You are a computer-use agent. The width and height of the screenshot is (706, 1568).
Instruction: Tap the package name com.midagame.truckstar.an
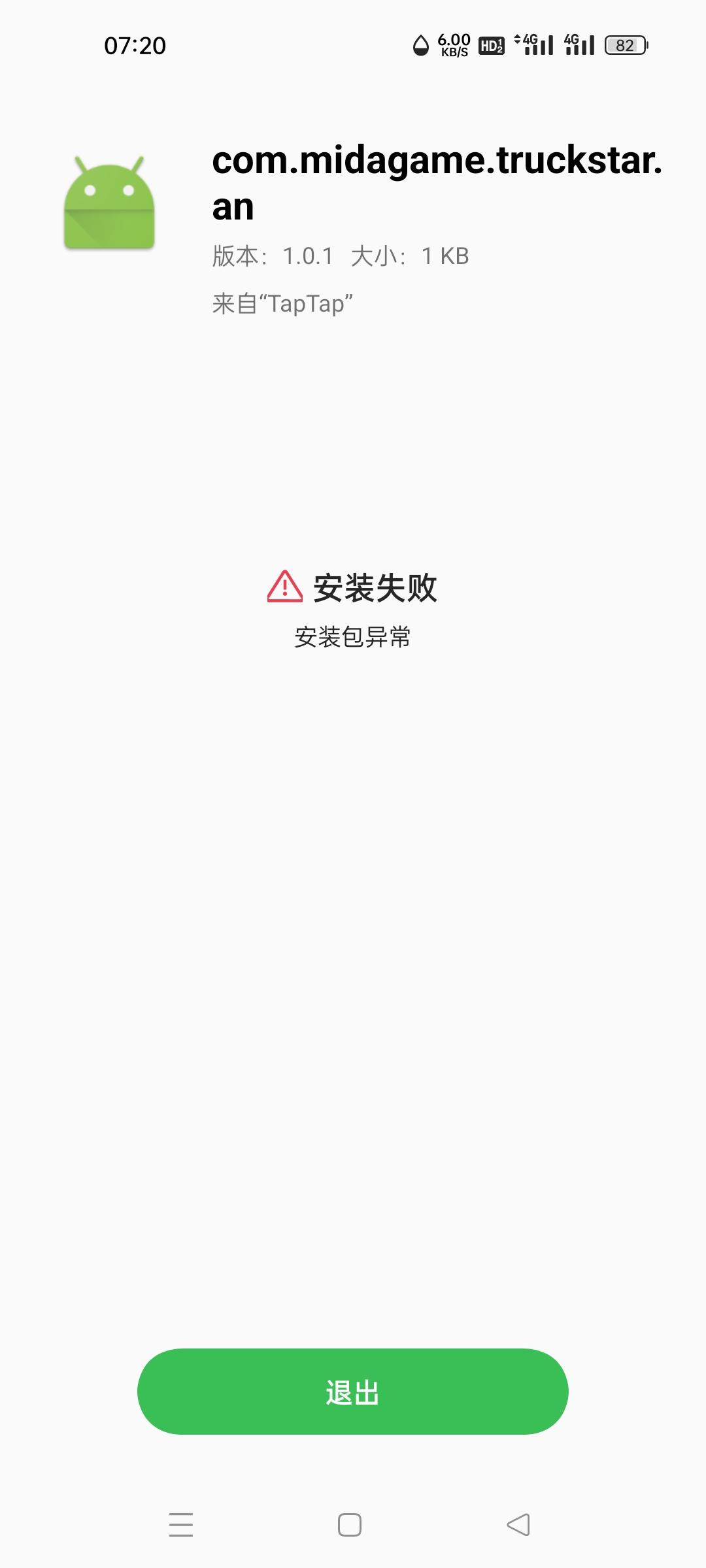tap(438, 185)
